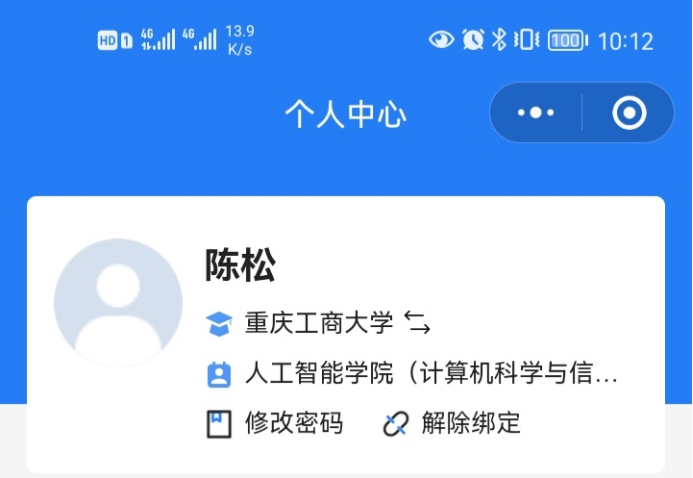The width and height of the screenshot is (693, 478).
Task: Tap the profile avatar picture
Action: click(118, 302)
